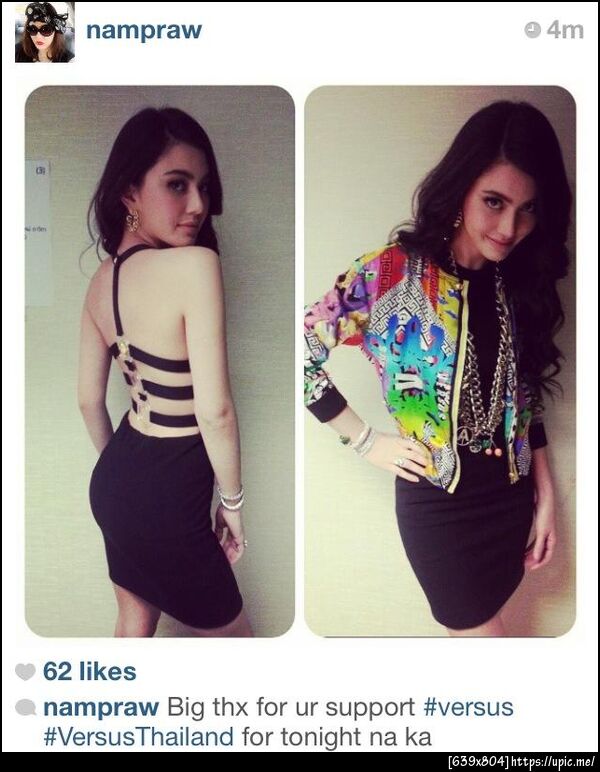Tap nampraw's name in the caption
600x772 pixels.
[101, 708]
